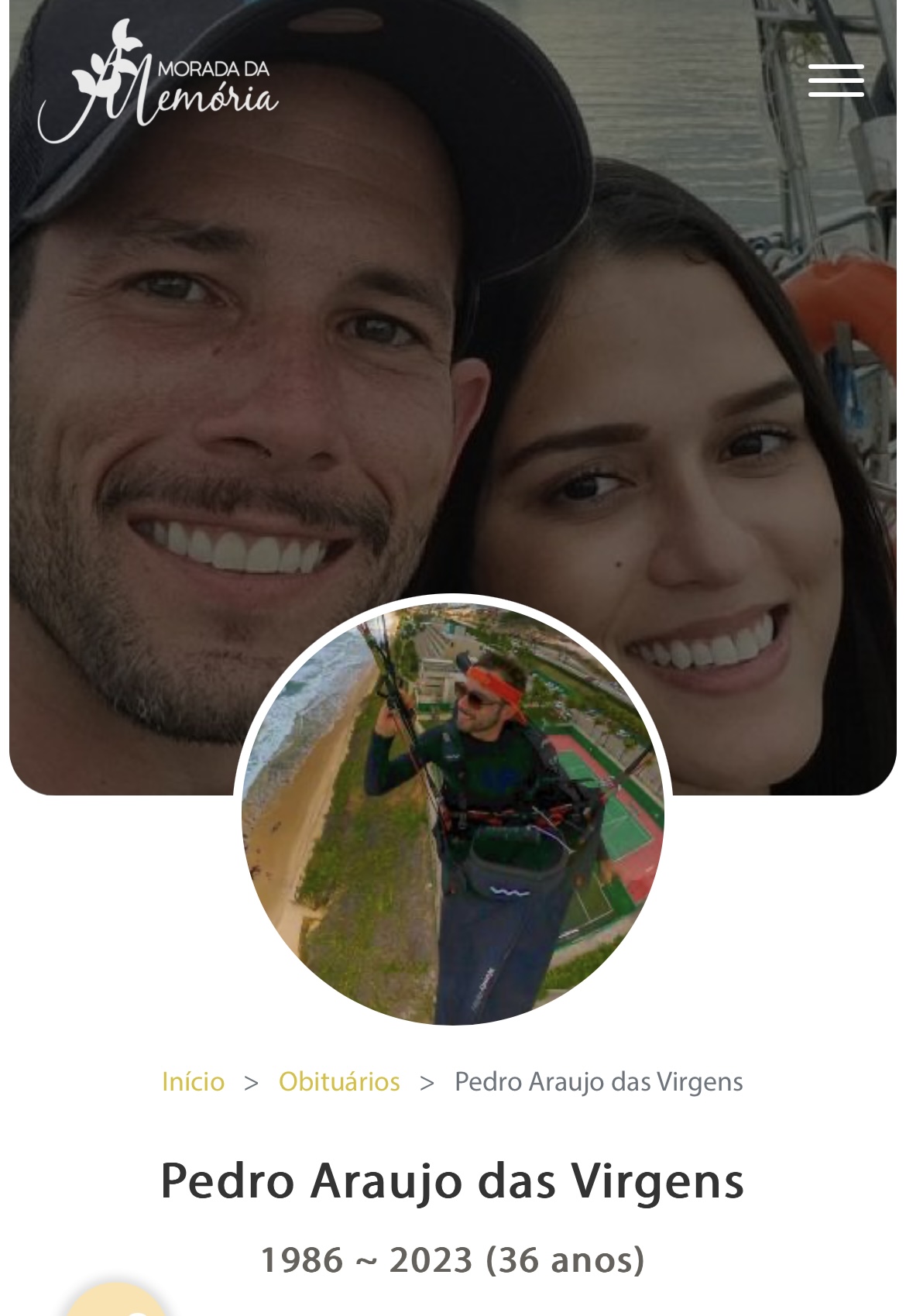Screen dimensions: 906x1316
Task: Open the Obituários breadcrumb link
Action: coord(339,1081)
